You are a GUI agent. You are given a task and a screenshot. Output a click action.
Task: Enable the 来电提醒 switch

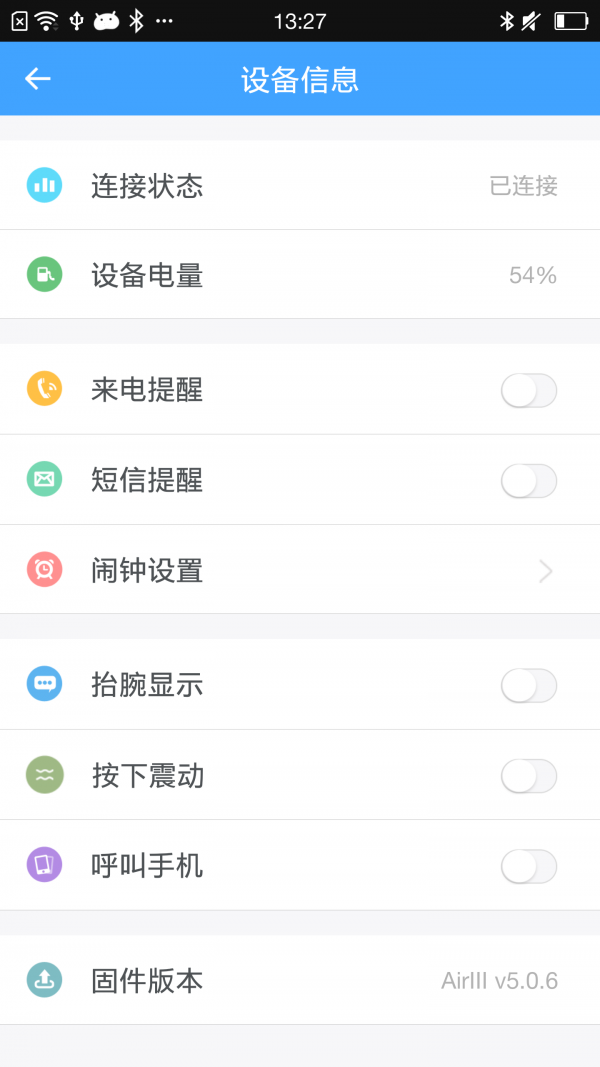[x=529, y=391]
